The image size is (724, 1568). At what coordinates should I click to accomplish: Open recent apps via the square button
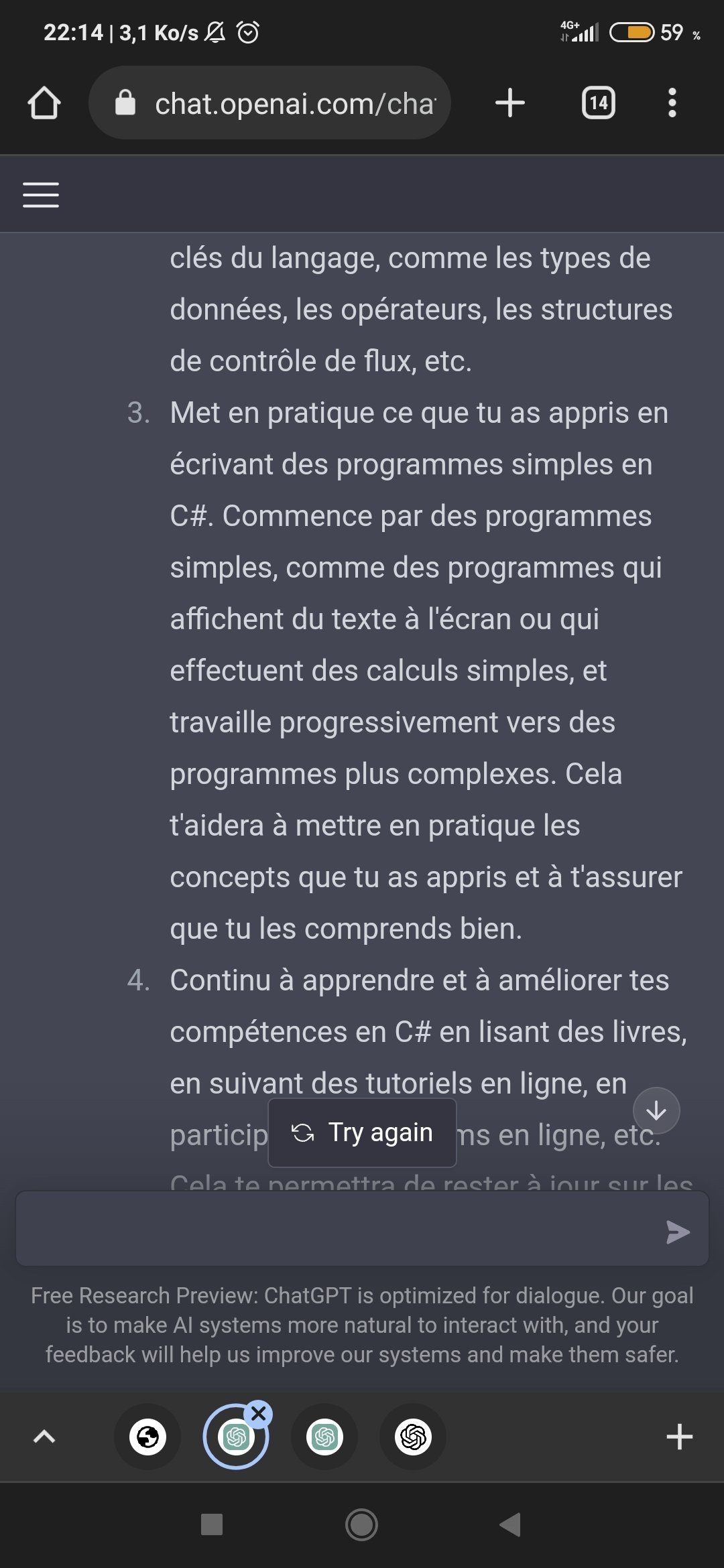pyautogui.click(x=212, y=1524)
